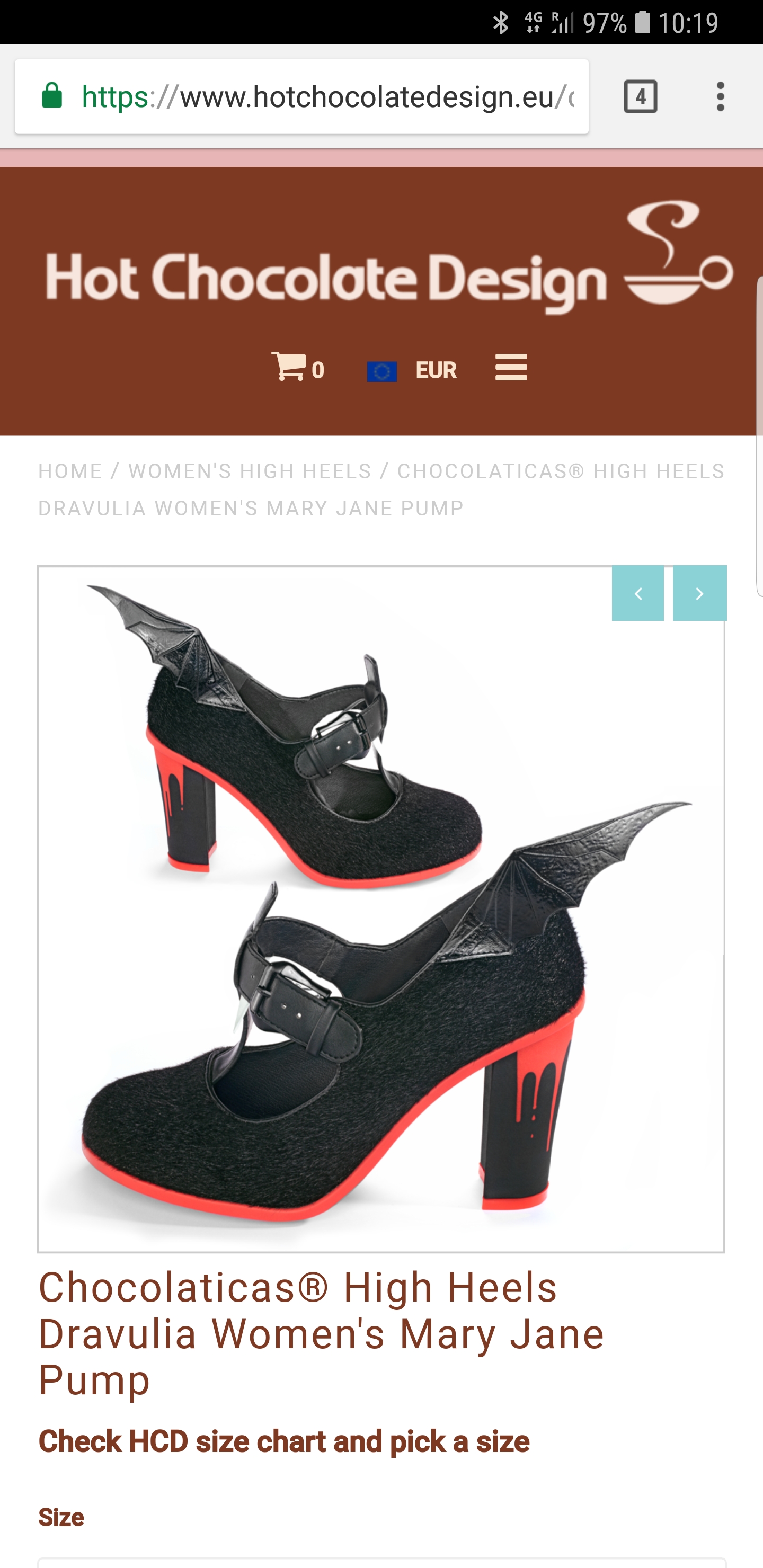Open the shopping cart
The width and height of the screenshot is (763, 1568).
click(x=298, y=368)
